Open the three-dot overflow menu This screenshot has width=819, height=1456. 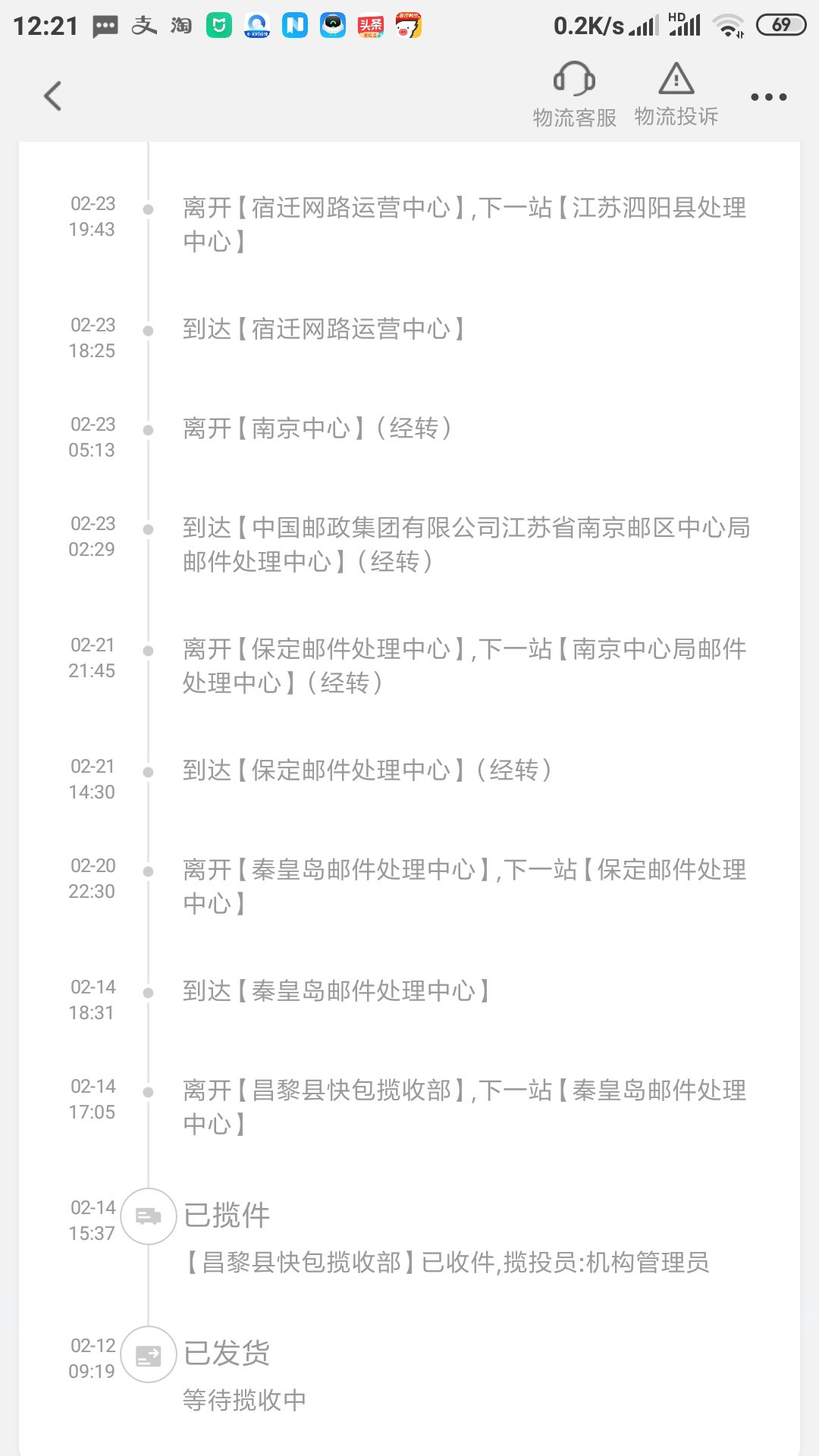tap(768, 97)
